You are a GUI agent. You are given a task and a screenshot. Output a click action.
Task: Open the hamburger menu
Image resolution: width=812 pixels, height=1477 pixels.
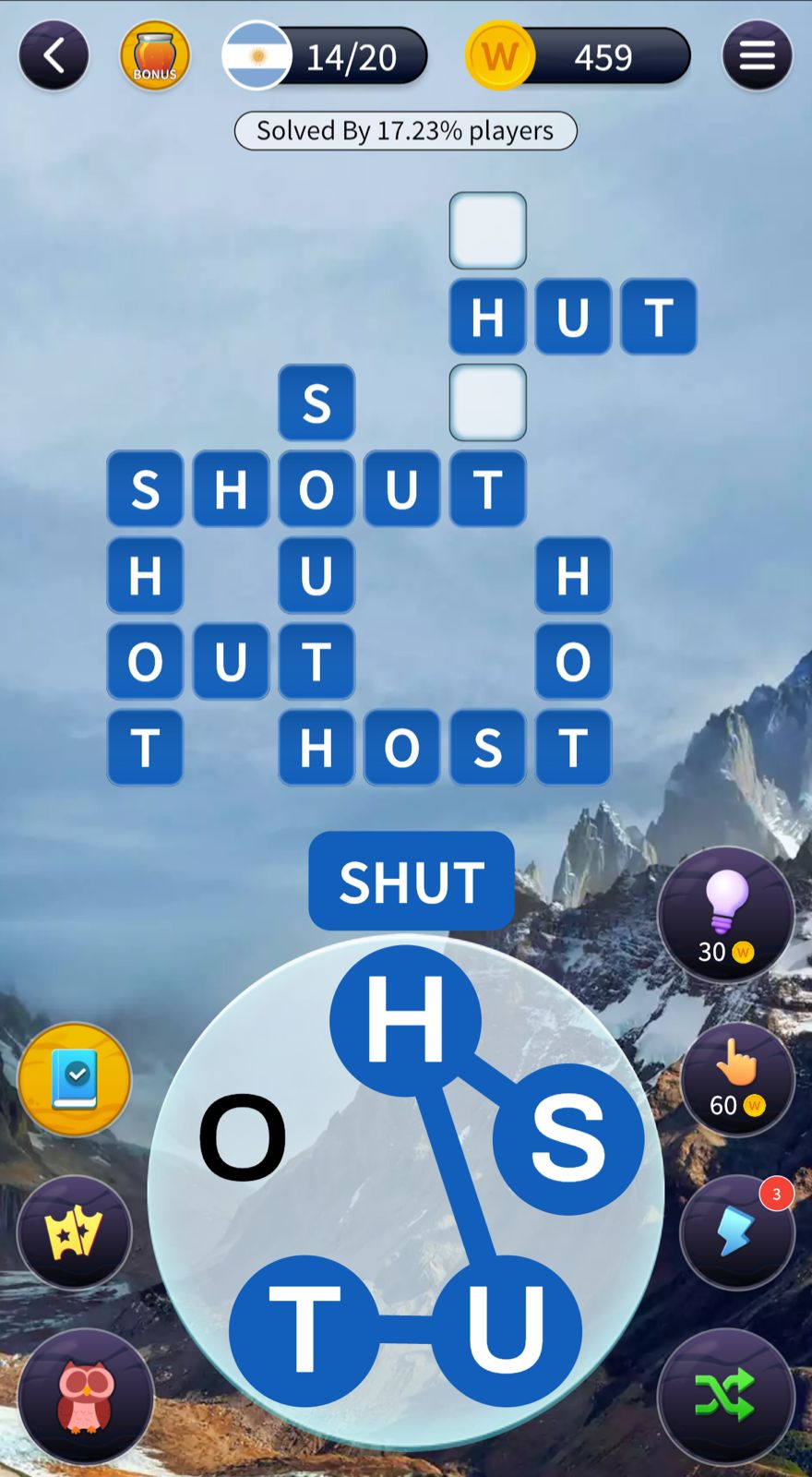pyautogui.click(x=757, y=56)
